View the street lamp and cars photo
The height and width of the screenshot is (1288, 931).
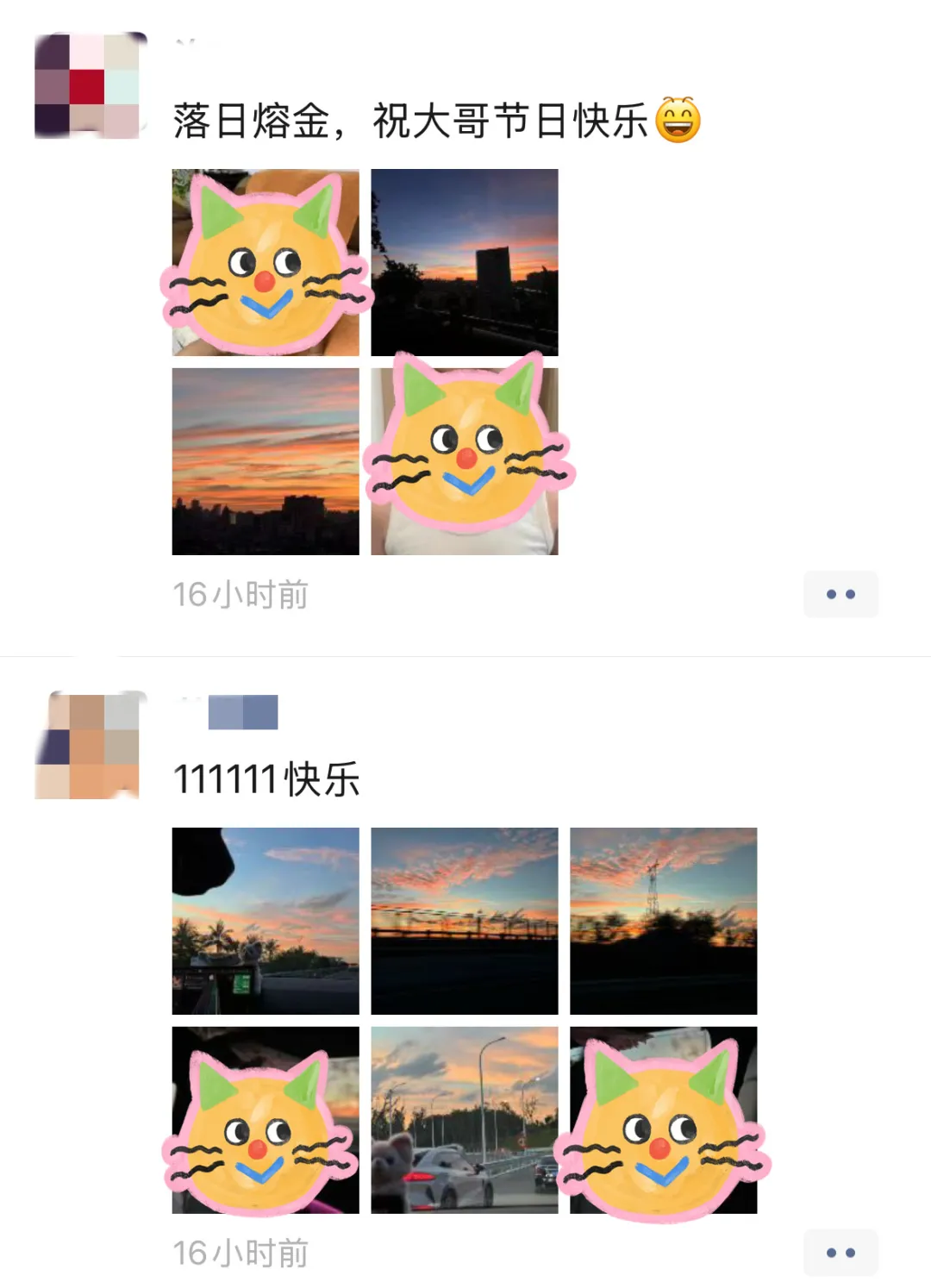464,1120
